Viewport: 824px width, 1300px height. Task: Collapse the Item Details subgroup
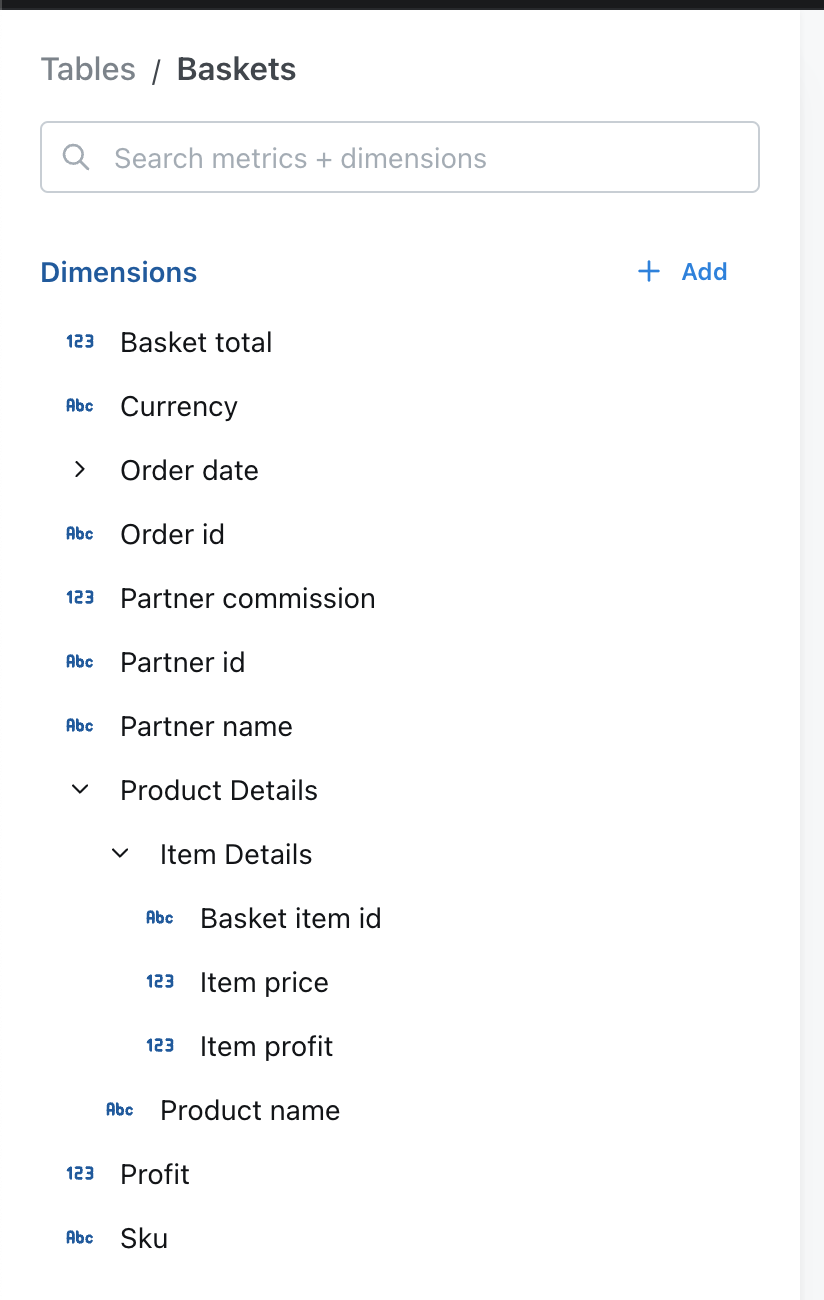point(121,854)
